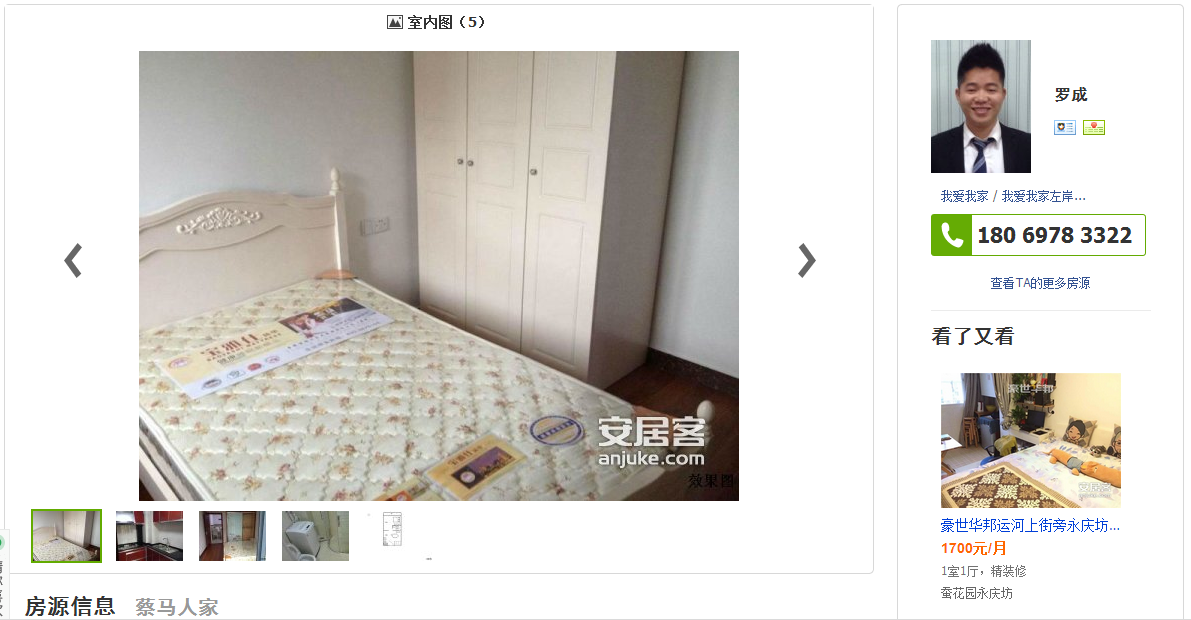Open the 蔡马人家 community link

point(177,607)
